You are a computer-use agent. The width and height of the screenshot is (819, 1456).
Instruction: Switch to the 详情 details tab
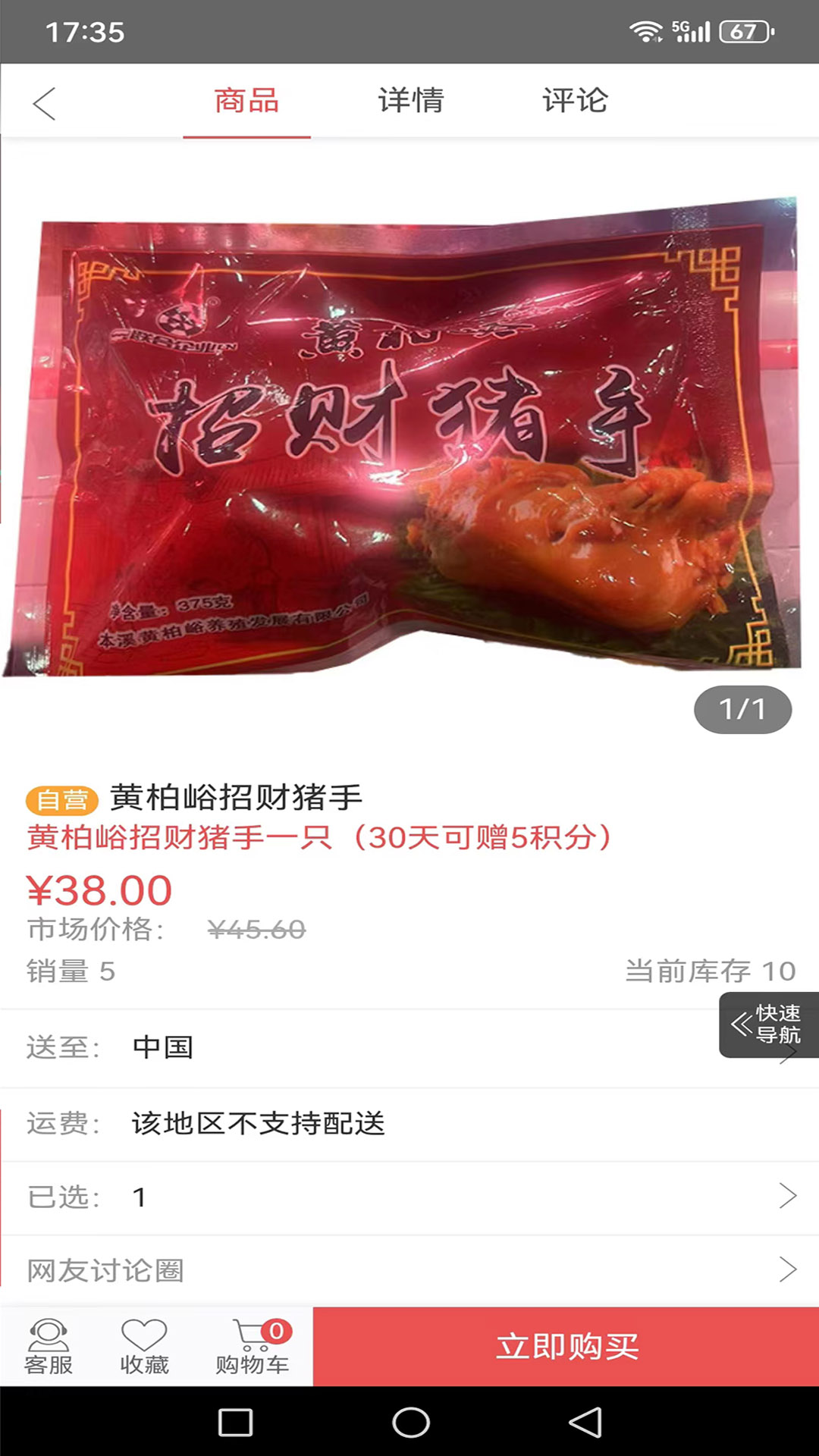pos(410,101)
